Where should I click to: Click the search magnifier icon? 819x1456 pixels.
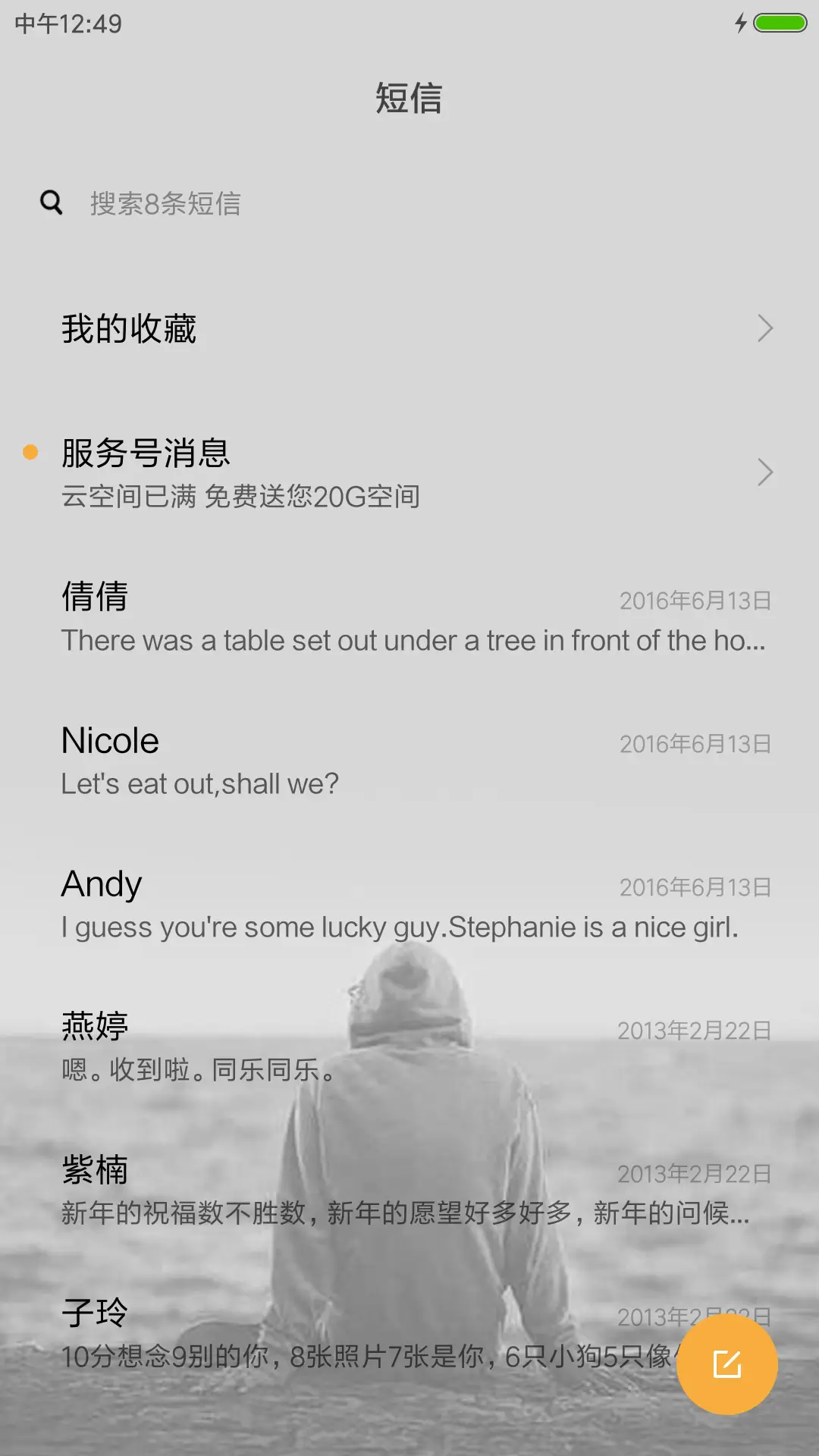click(x=50, y=203)
